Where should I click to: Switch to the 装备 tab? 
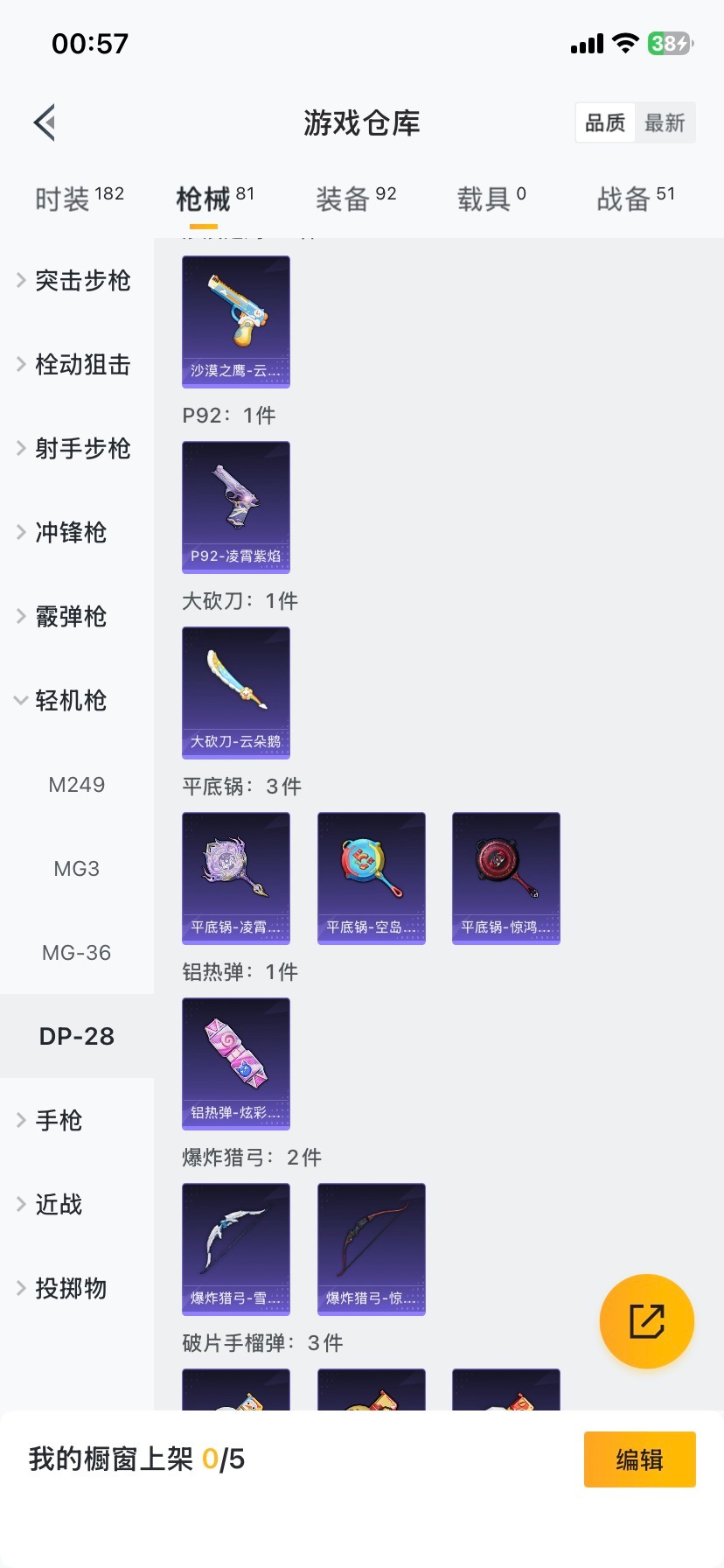[356, 199]
